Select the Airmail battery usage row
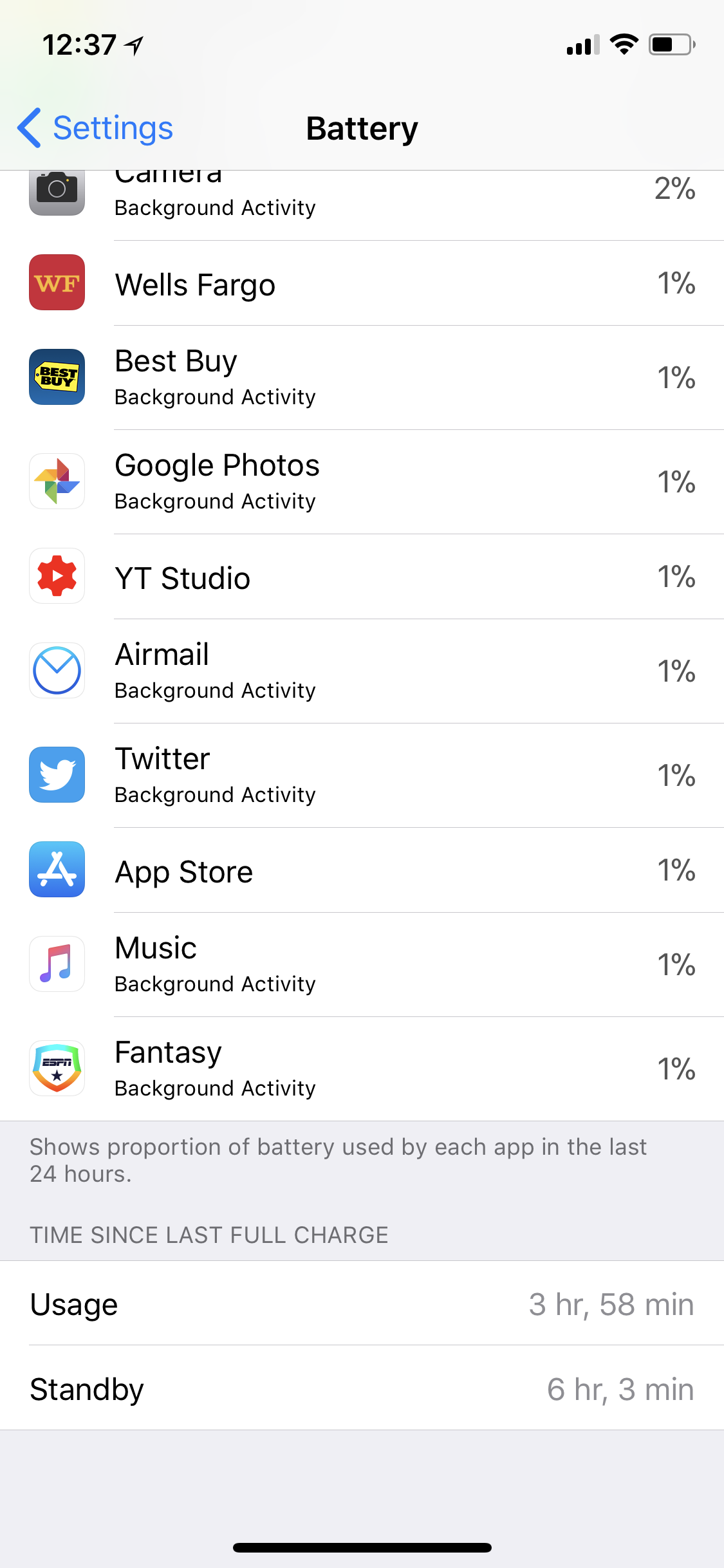Screen dimensions: 724x1568 coord(362,671)
